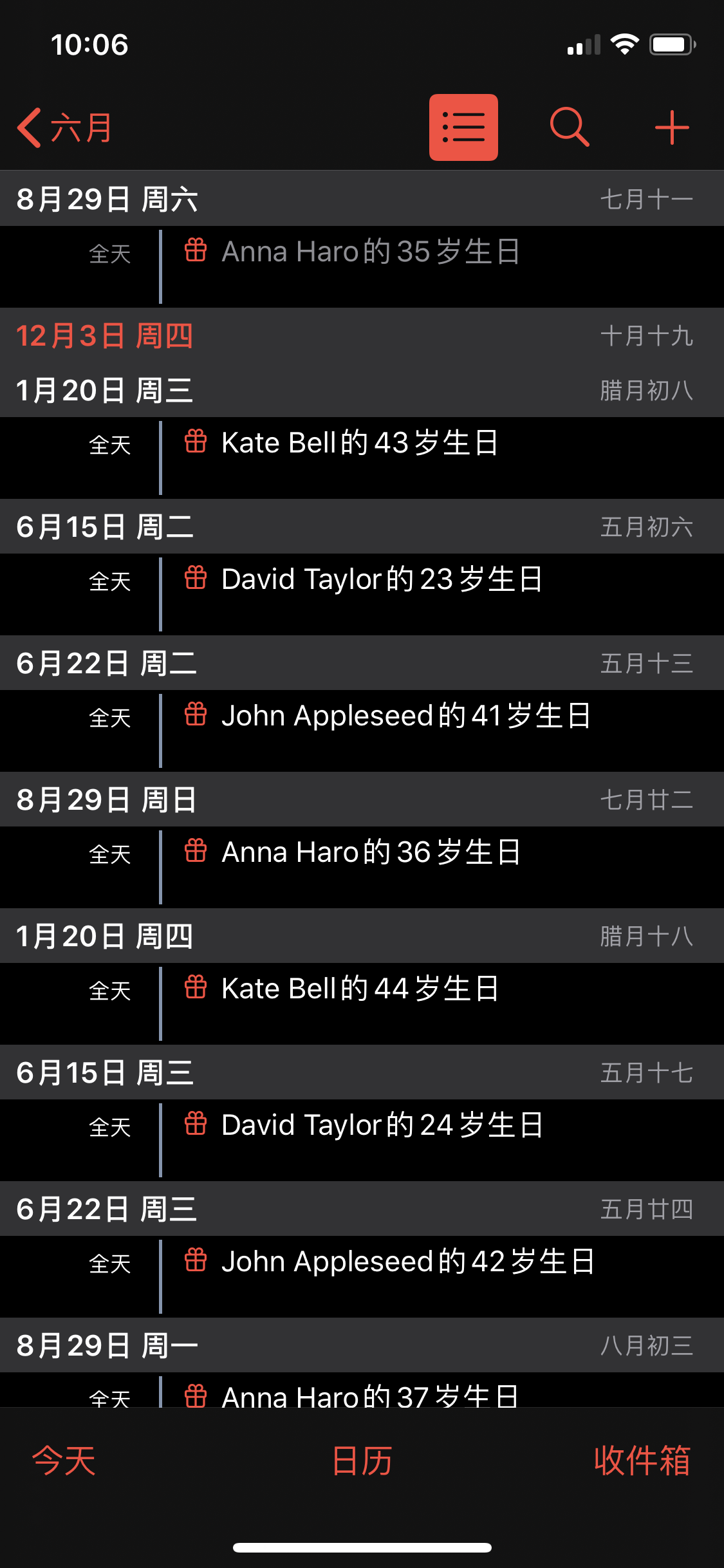Go back to 六月 month view
Screen dimensions: 724x1568
[64, 127]
